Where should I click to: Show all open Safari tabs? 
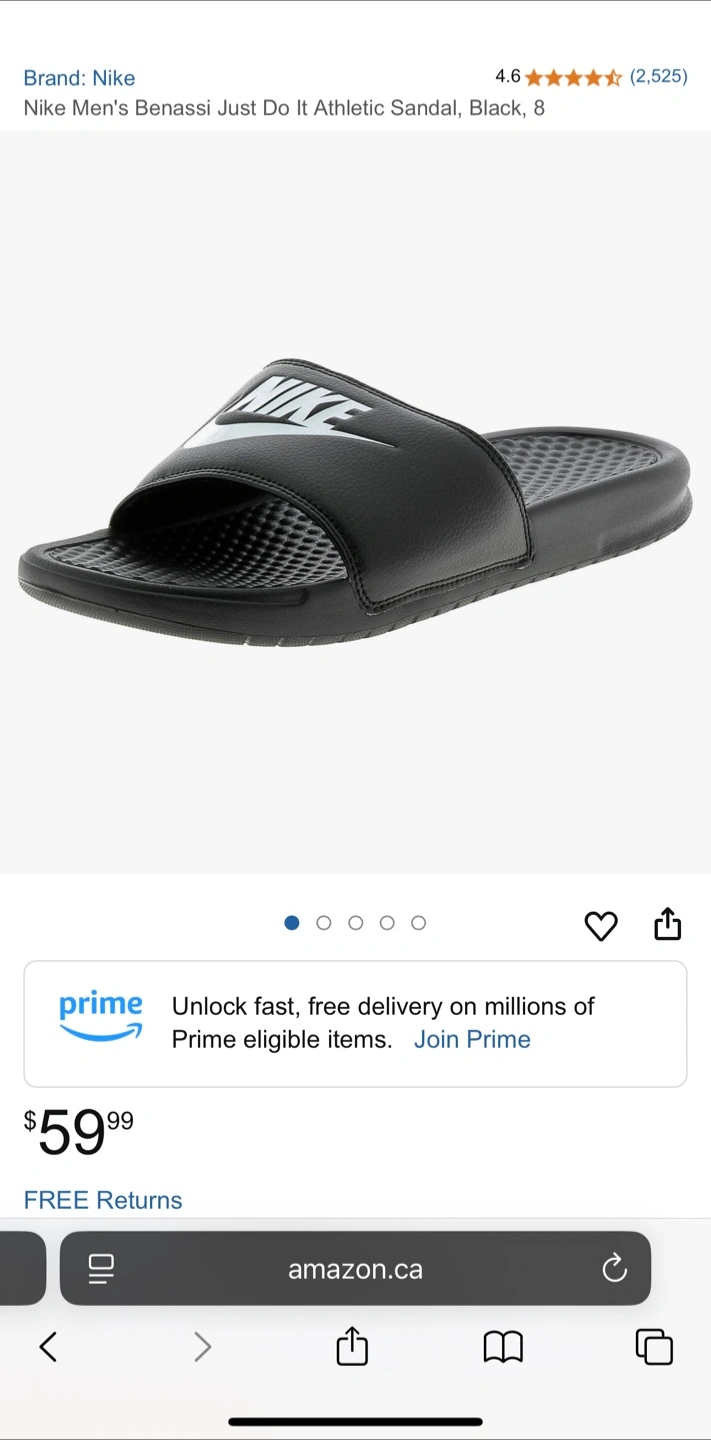(654, 1347)
